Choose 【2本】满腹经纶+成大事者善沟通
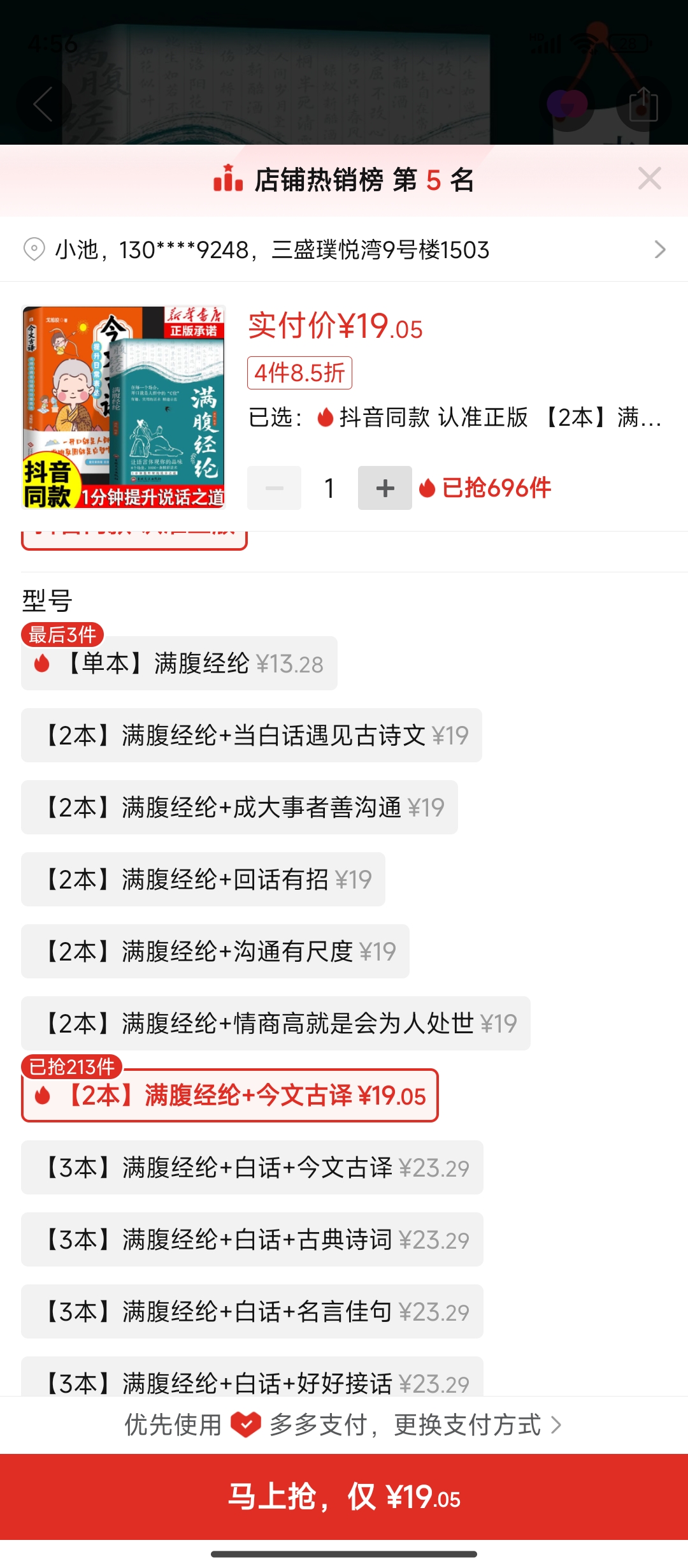688x1568 pixels. (239, 808)
